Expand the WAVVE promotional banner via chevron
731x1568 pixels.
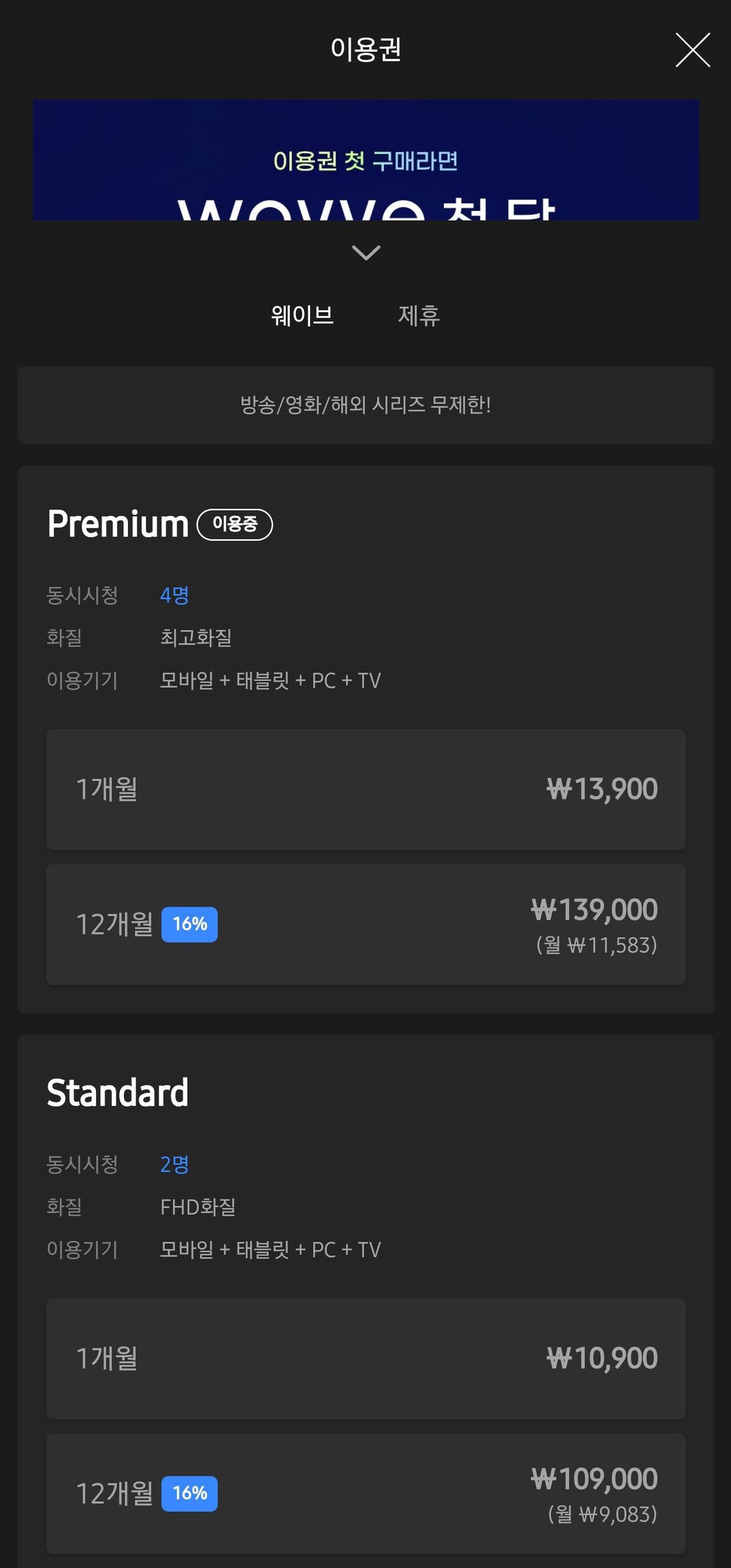pos(365,251)
